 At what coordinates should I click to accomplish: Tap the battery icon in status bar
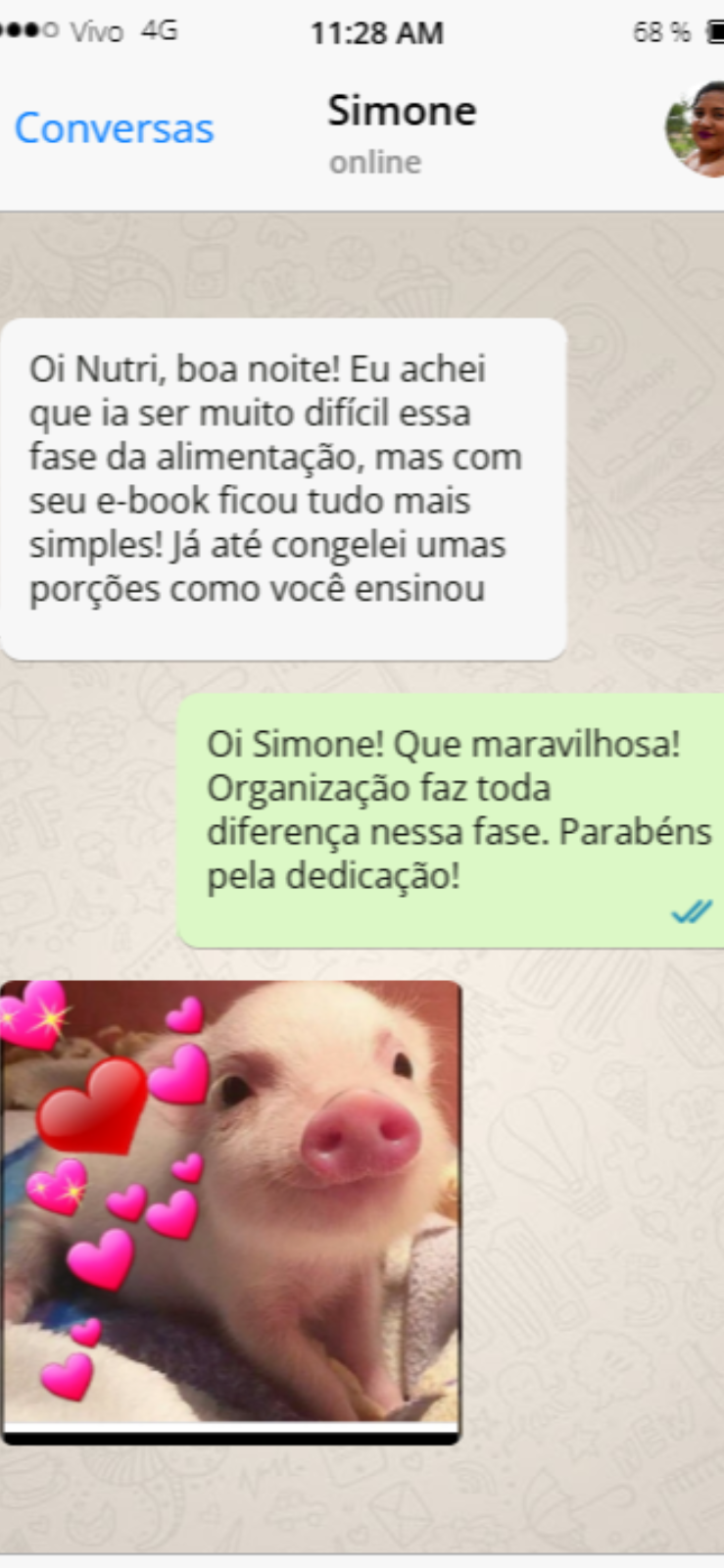[714, 32]
